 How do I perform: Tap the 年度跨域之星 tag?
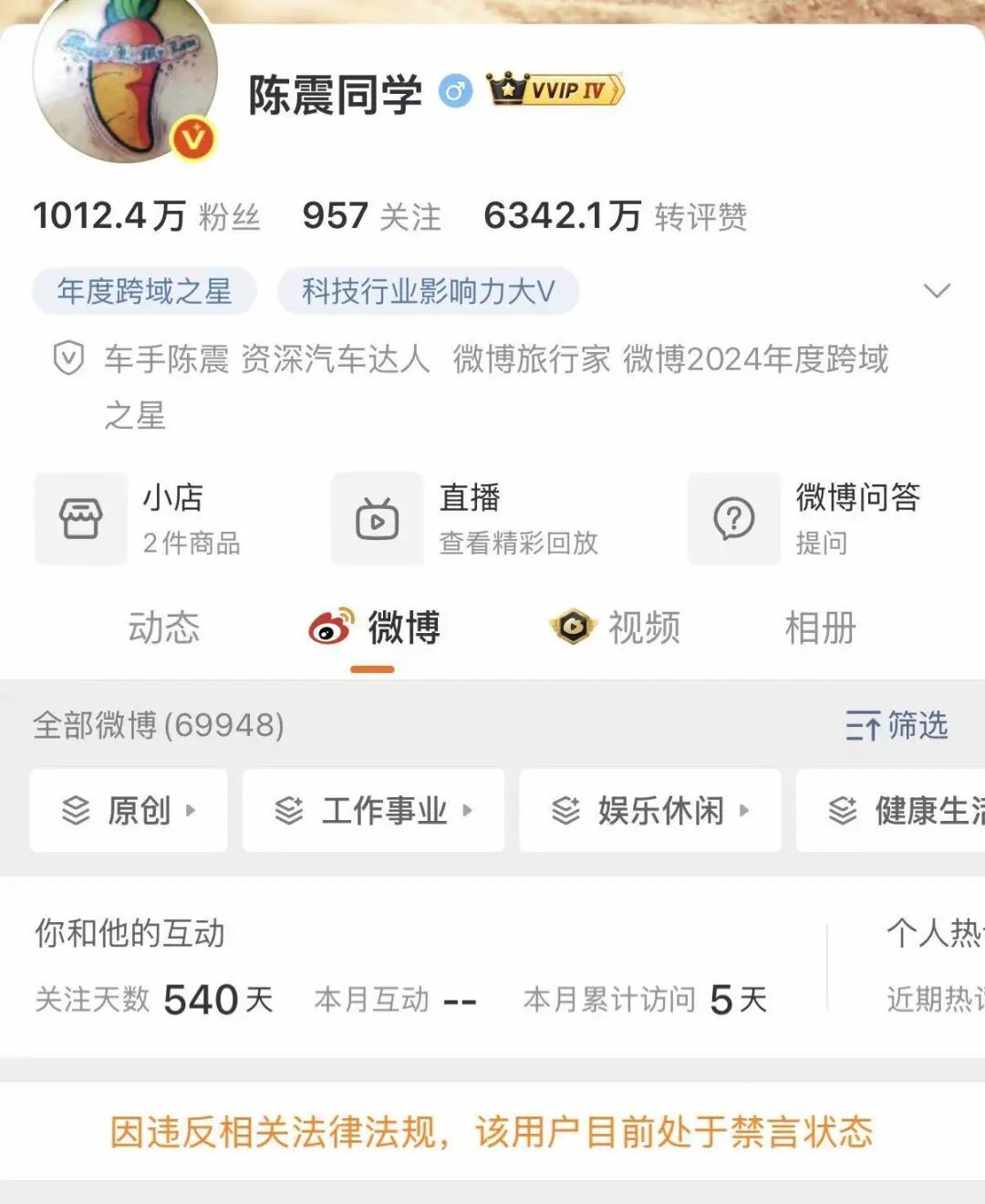144,292
